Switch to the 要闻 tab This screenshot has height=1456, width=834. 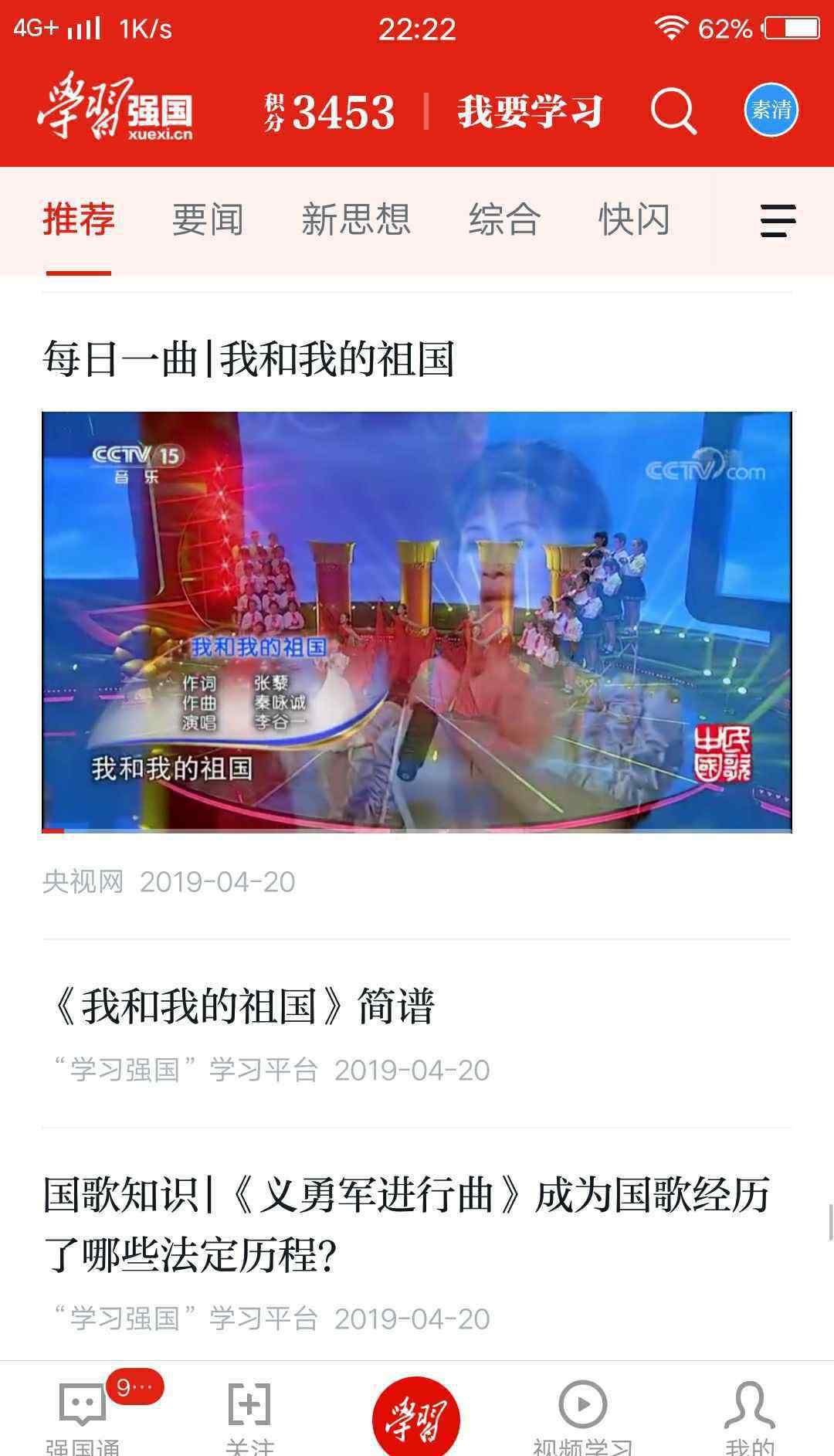(x=207, y=219)
